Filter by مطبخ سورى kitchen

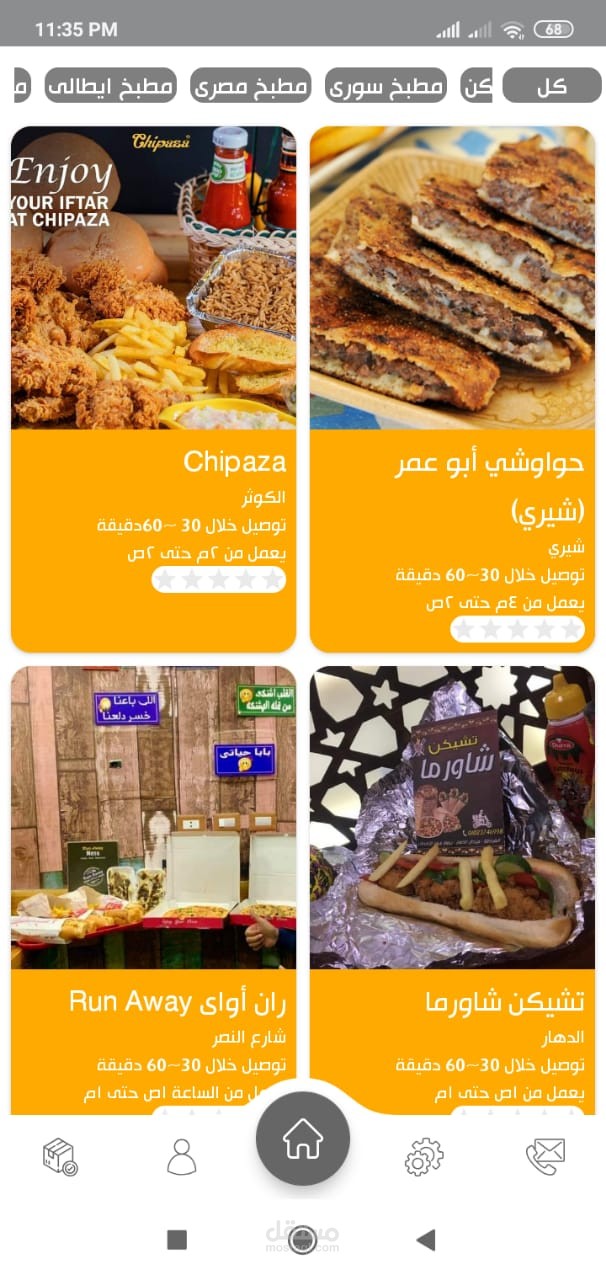(387, 86)
